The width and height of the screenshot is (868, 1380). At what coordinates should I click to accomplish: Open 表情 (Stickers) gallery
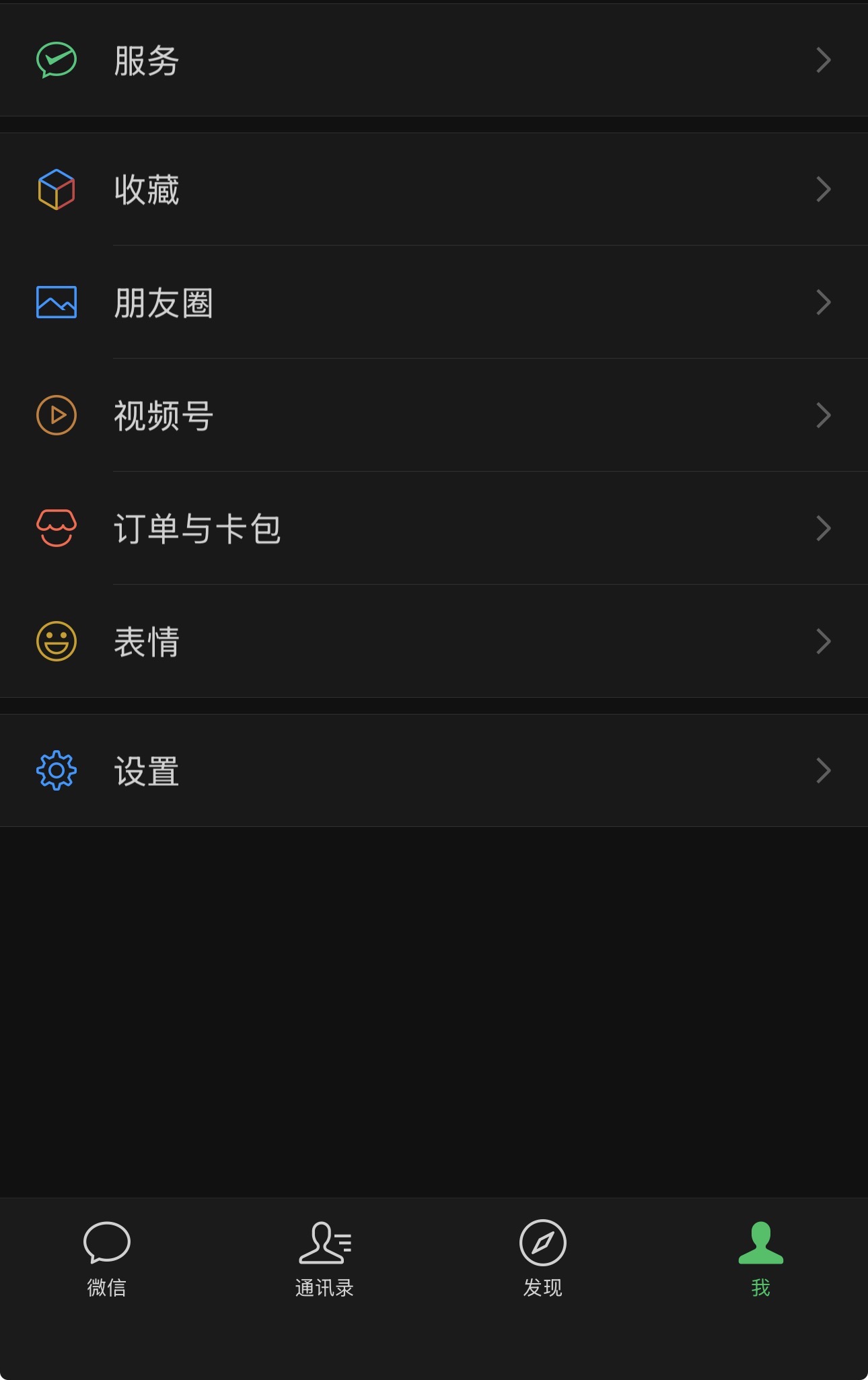pyautogui.click(x=433, y=642)
